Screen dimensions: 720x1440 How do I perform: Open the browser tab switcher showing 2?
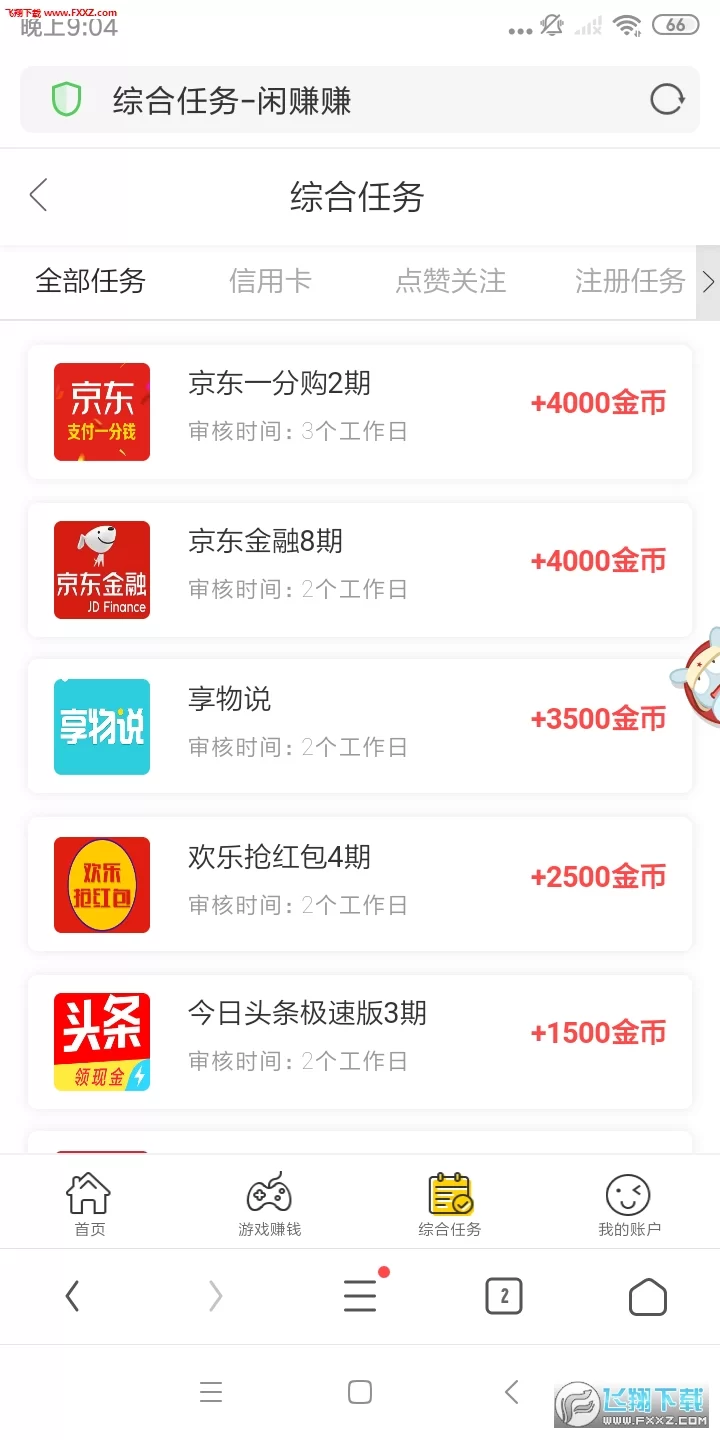click(x=503, y=1295)
